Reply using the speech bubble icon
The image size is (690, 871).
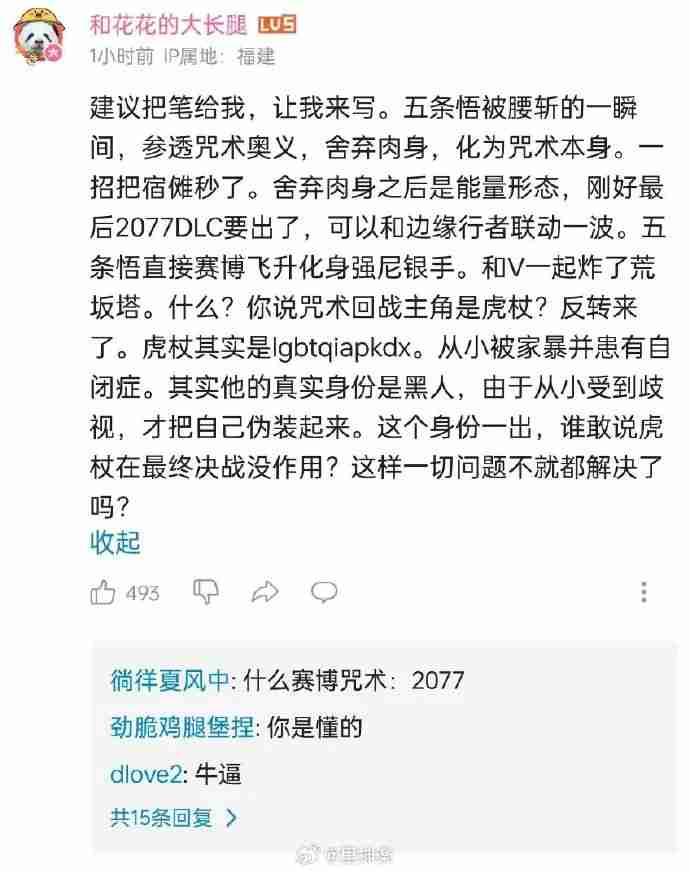point(324,593)
